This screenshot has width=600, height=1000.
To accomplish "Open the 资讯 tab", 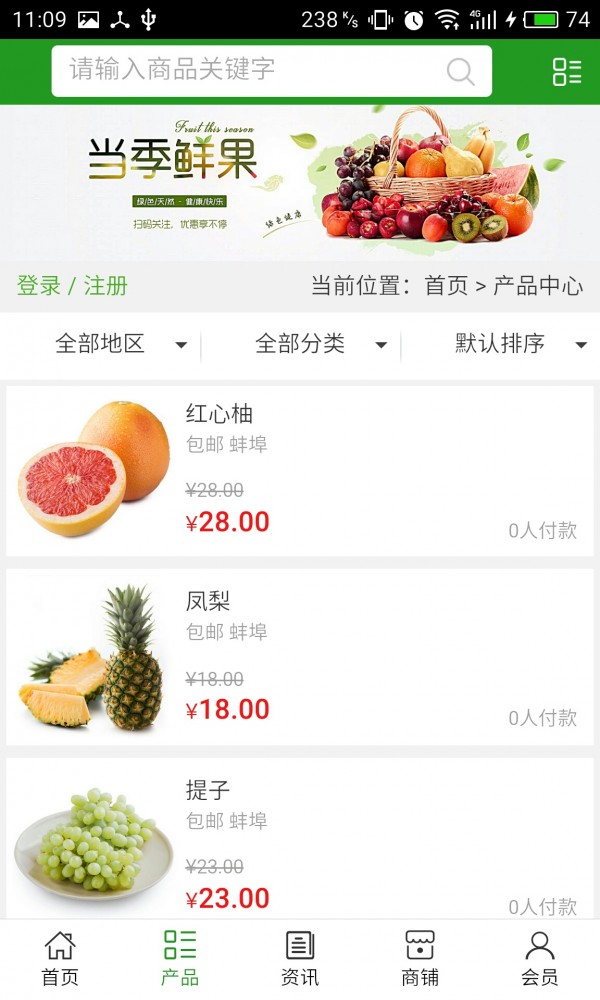I will (300, 959).
